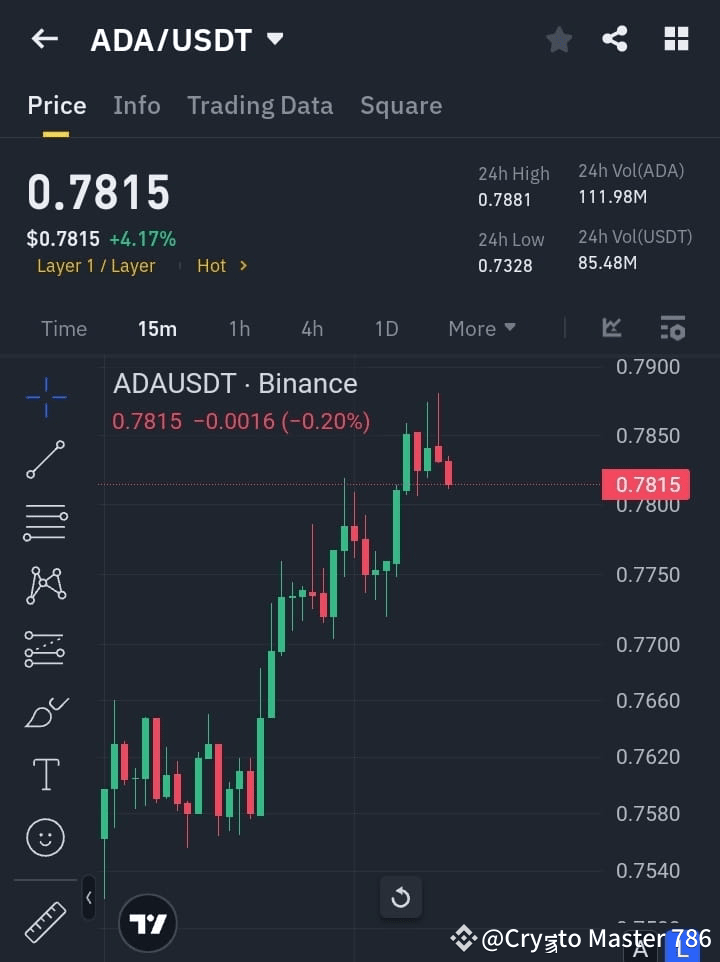This screenshot has width=720, height=962.
Task: Toggle ADA/USDT as a favorite star
Action: pos(558,39)
